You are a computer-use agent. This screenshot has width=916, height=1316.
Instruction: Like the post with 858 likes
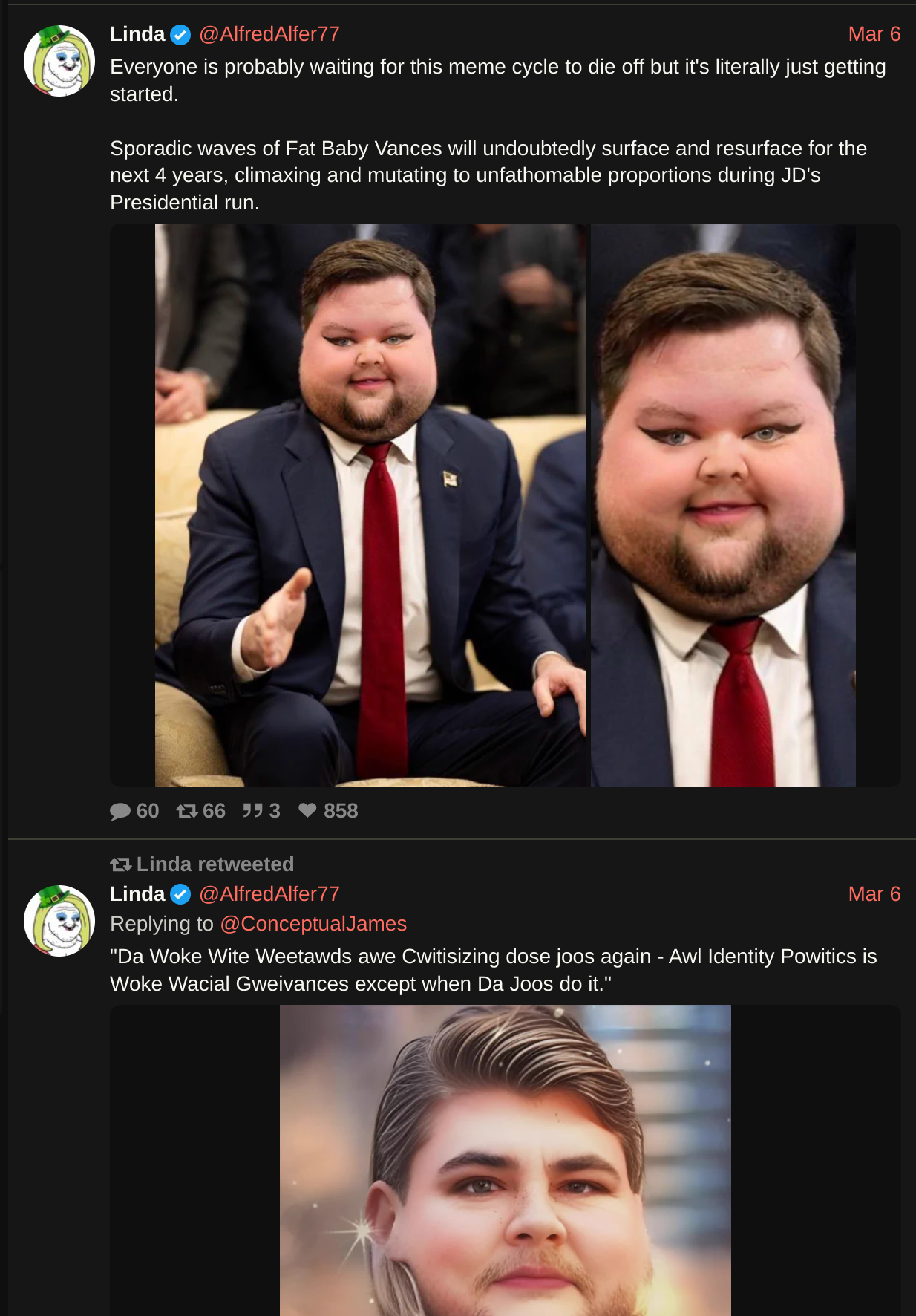point(307,811)
